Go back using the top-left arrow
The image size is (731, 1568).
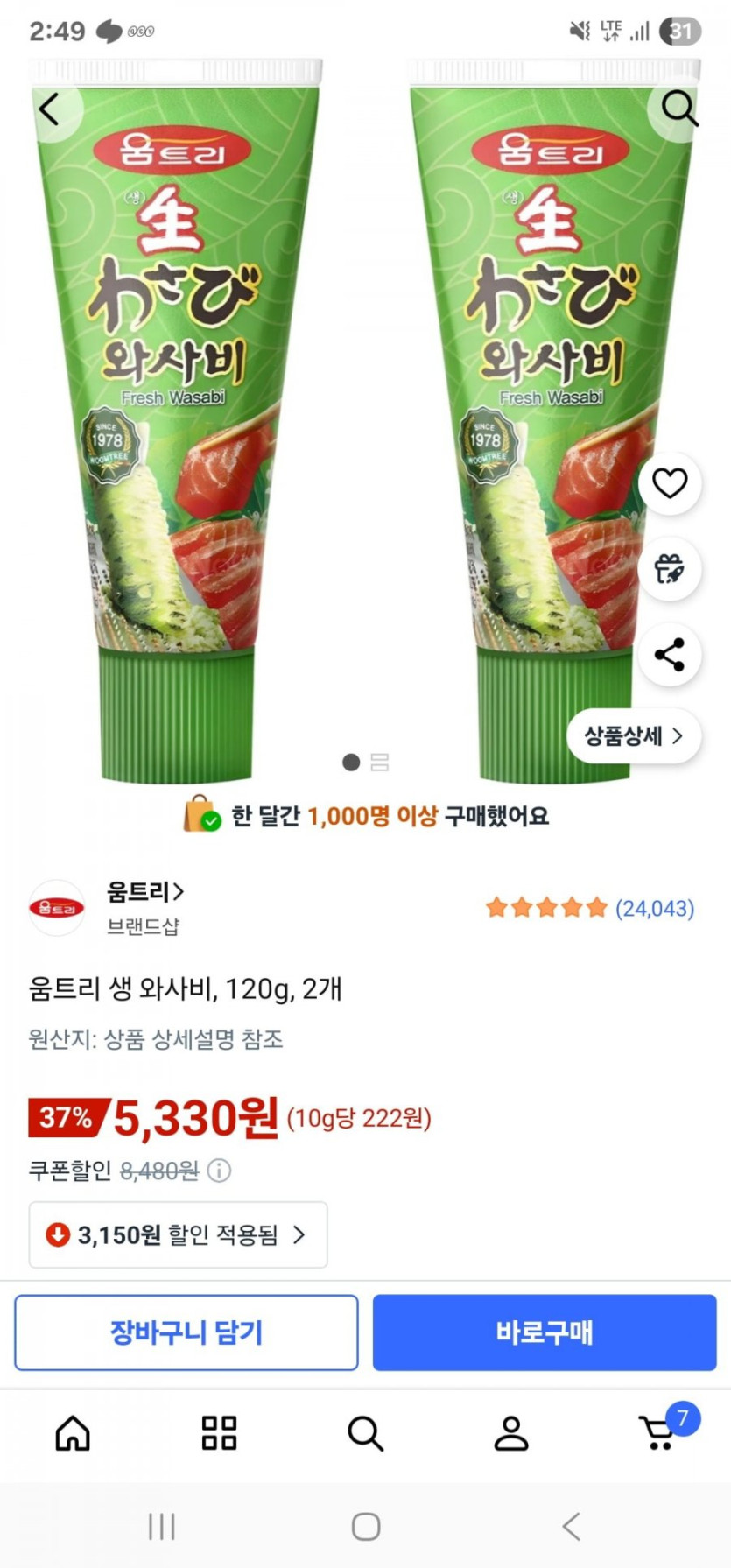pos(50,109)
